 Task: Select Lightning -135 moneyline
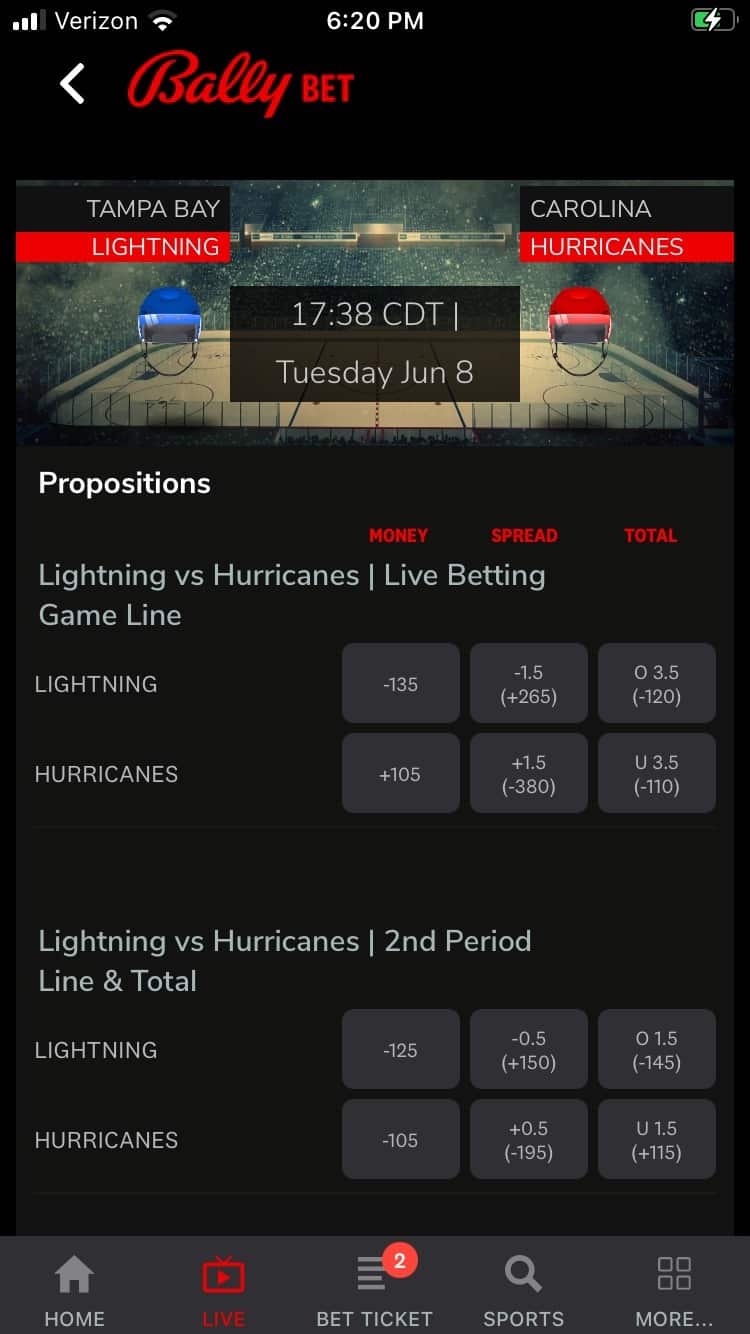pos(400,683)
